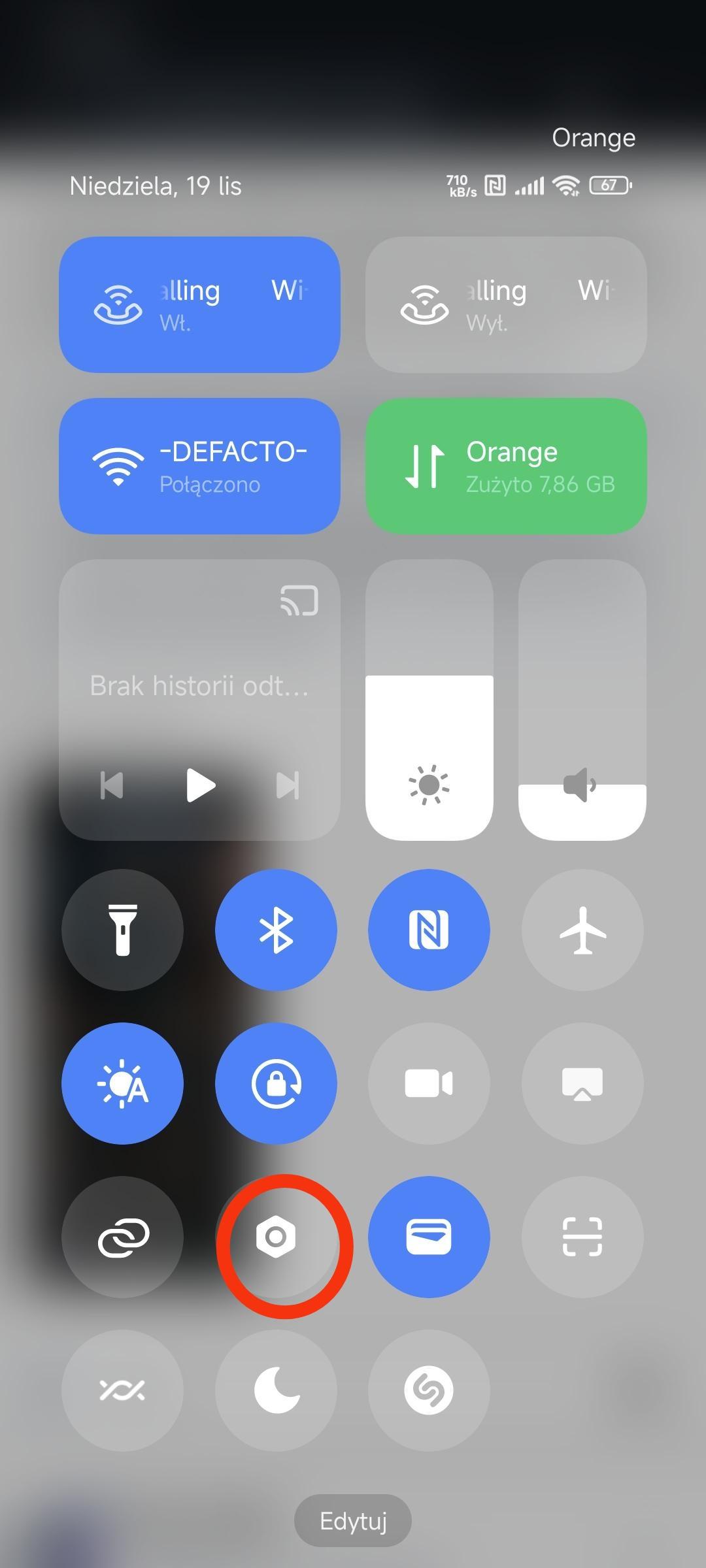Toggle the rotation lock

click(276, 1083)
